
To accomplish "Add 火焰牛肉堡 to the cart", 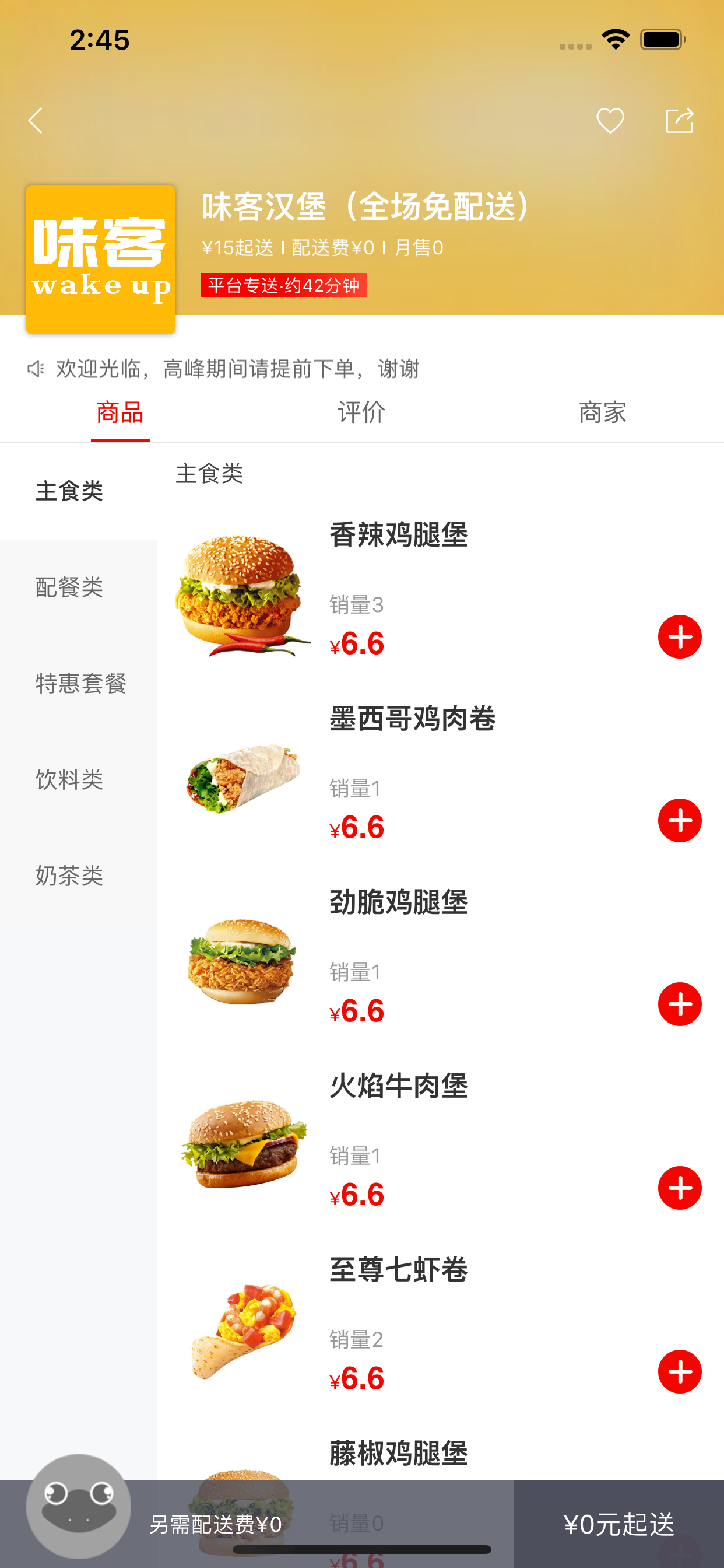I will [x=680, y=1188].
